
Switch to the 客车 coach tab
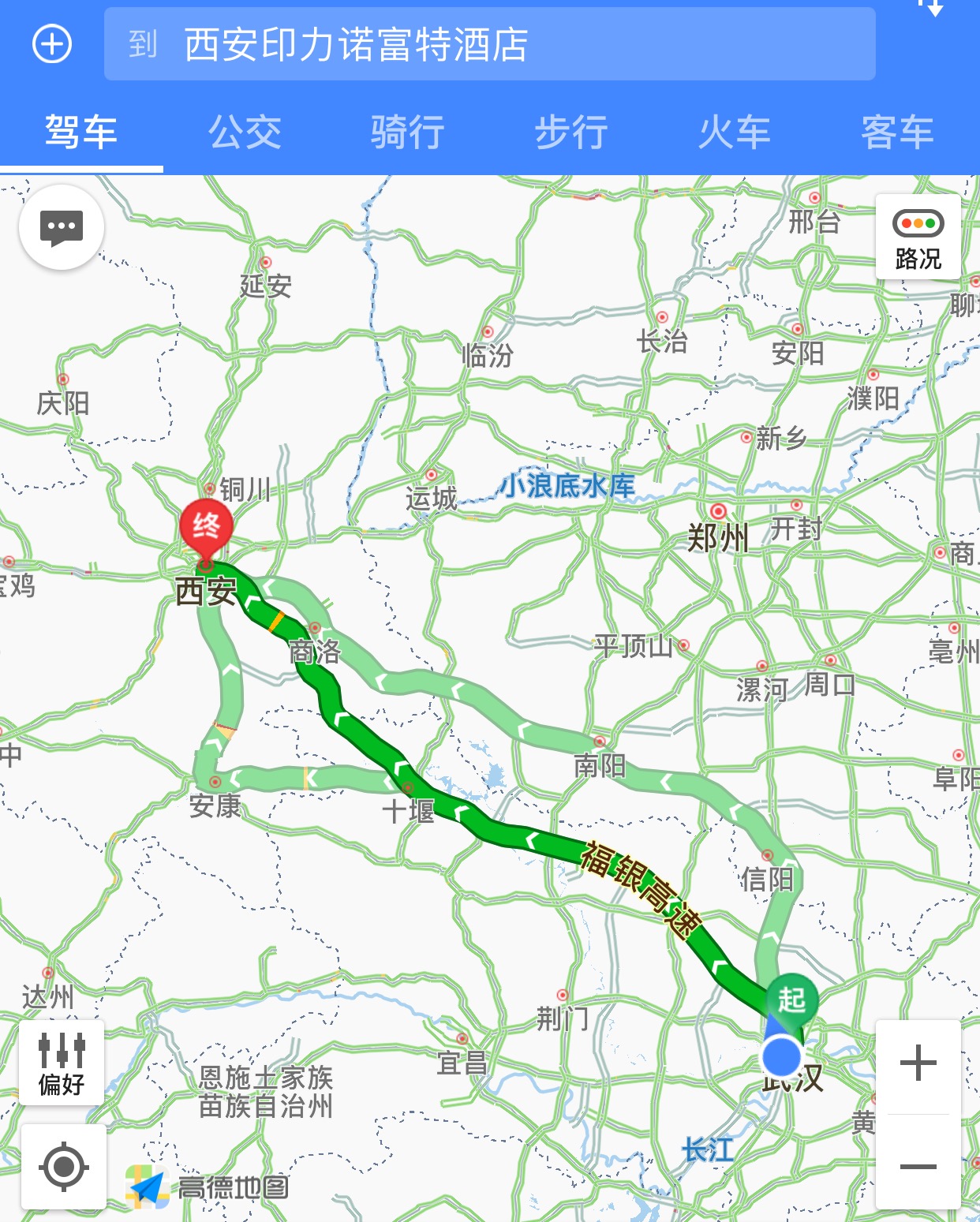click(x=898, y=132)
